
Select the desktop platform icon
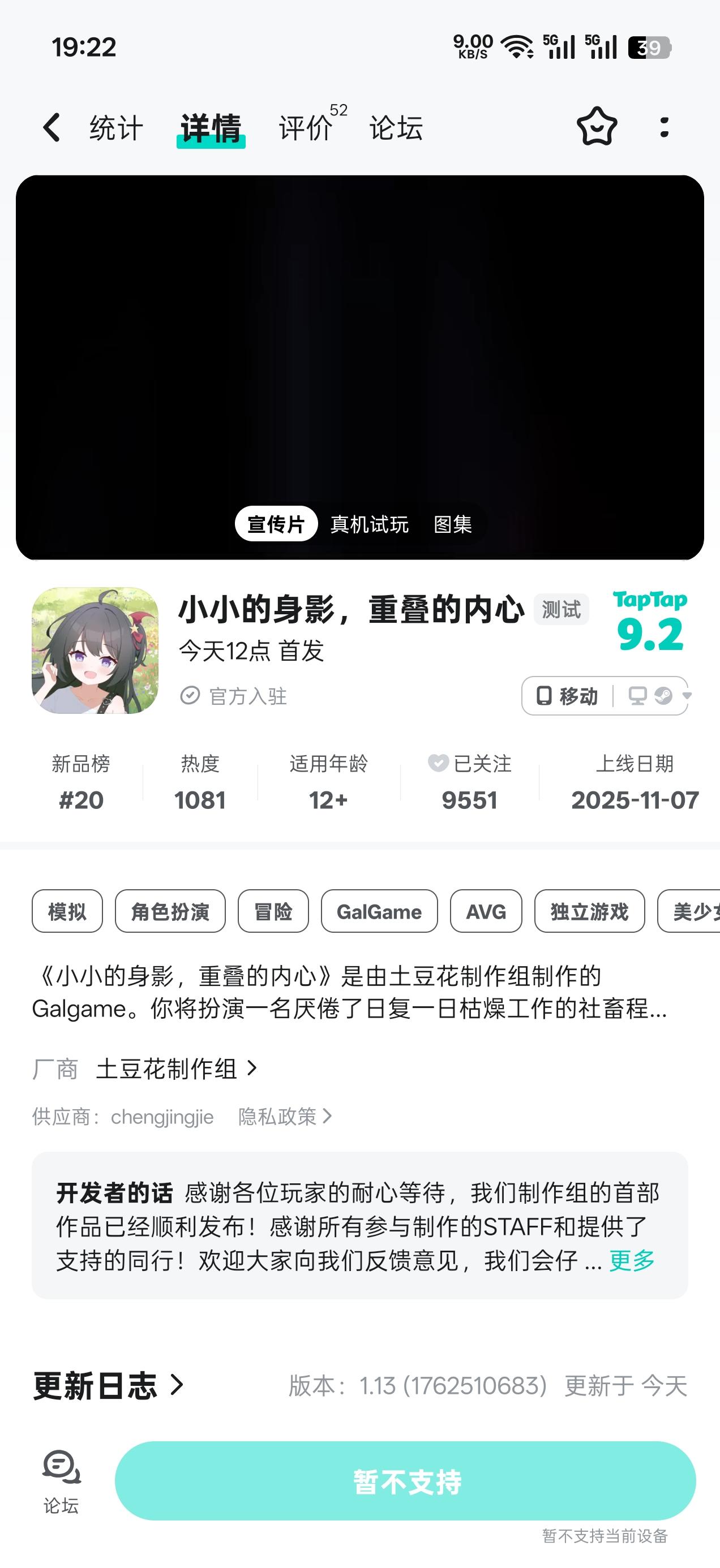pyautogui.click(x=637, y=696)
